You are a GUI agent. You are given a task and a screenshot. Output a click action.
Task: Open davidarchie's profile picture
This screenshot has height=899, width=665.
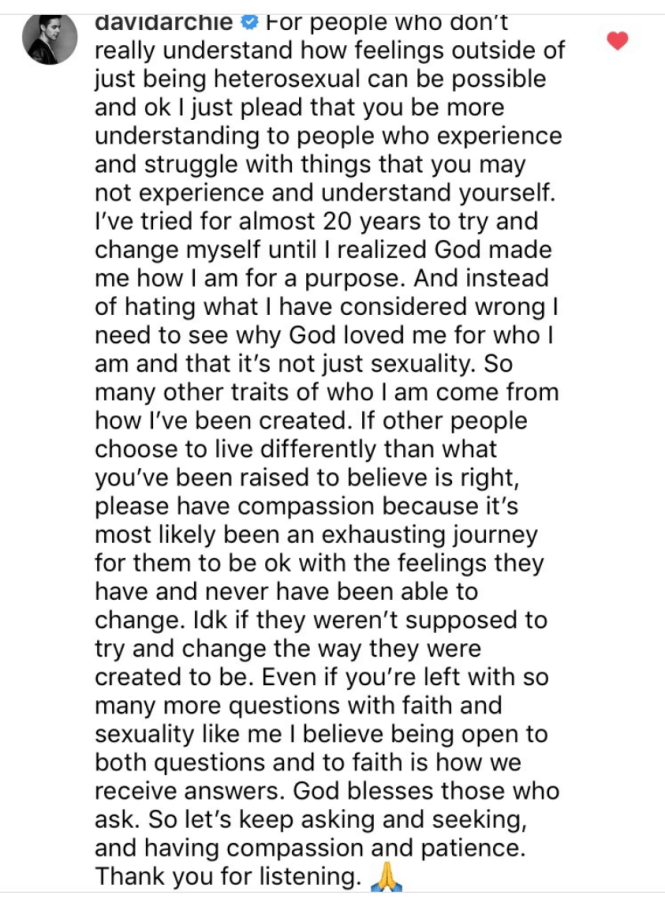(49, 38)
